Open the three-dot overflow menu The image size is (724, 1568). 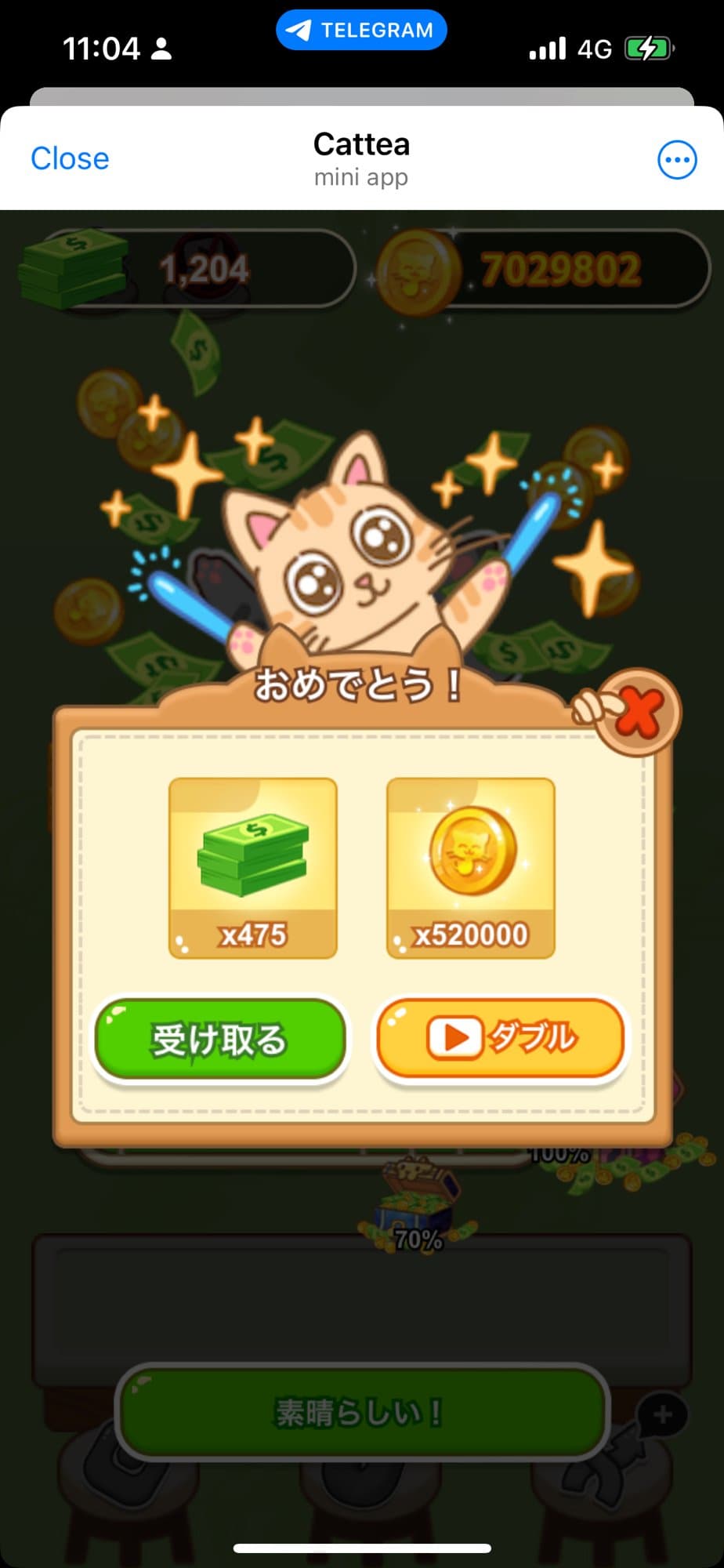click(x=676, y=160)
